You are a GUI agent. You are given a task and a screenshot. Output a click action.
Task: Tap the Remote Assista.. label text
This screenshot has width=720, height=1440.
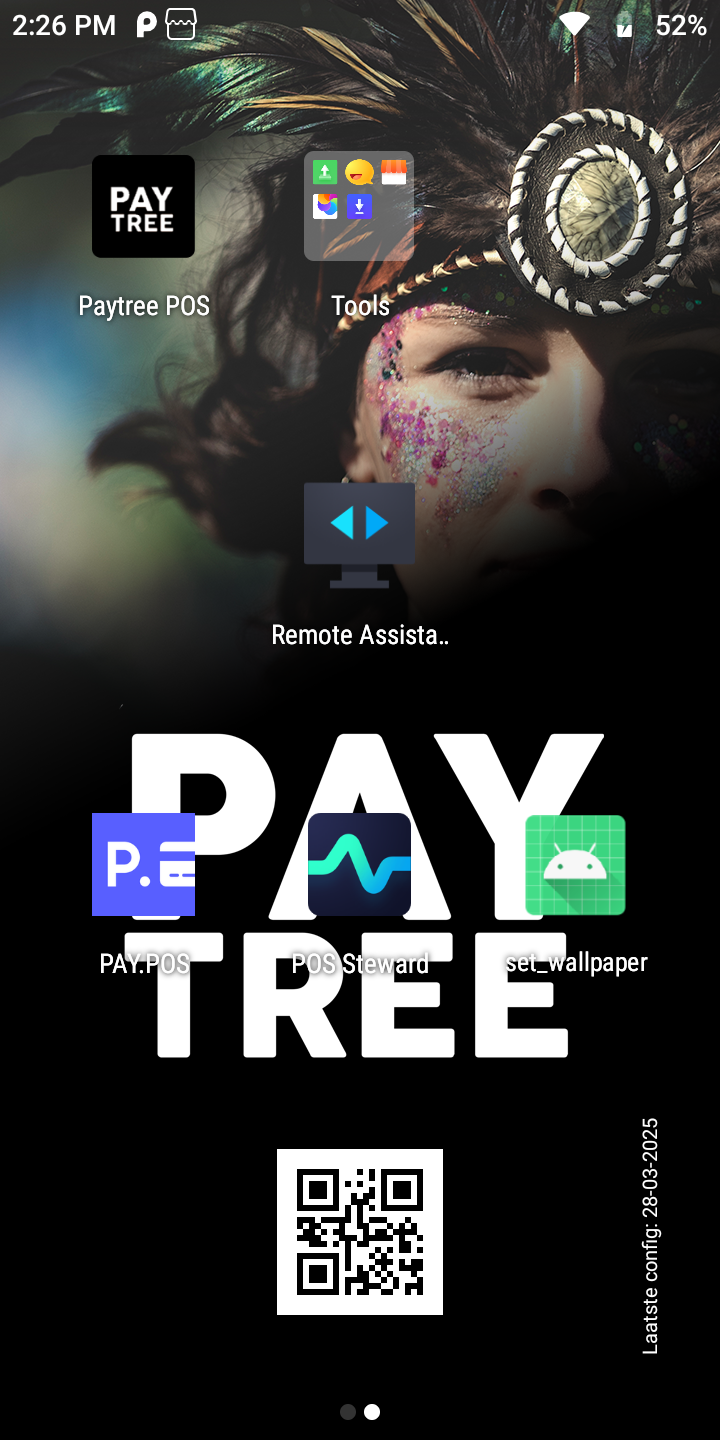(359, 634)
